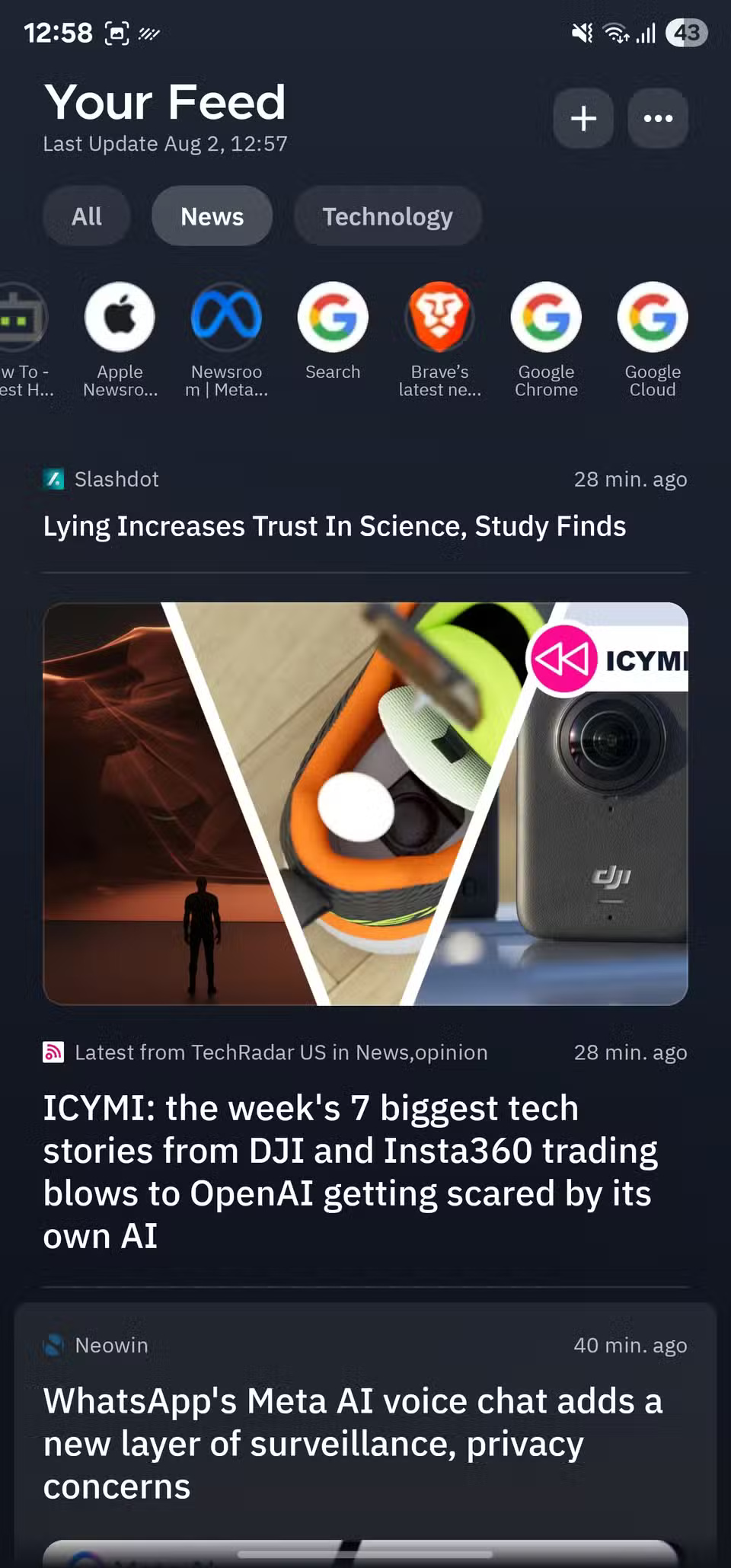The width and height of the screenshot is (731, 1568).
Task: Select the News category chip
Action: coord(212,216)
